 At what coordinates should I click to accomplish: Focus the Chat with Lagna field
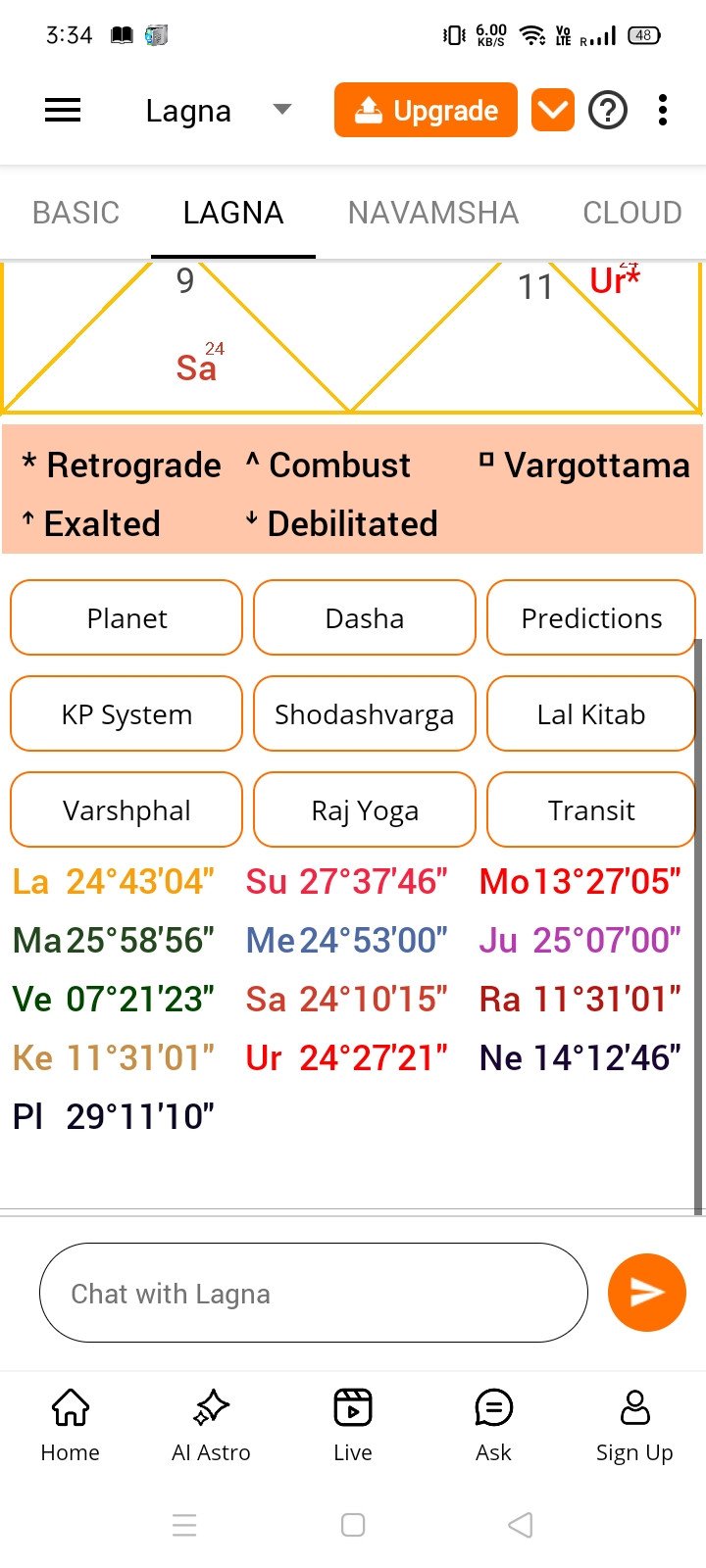point(314,1294)
